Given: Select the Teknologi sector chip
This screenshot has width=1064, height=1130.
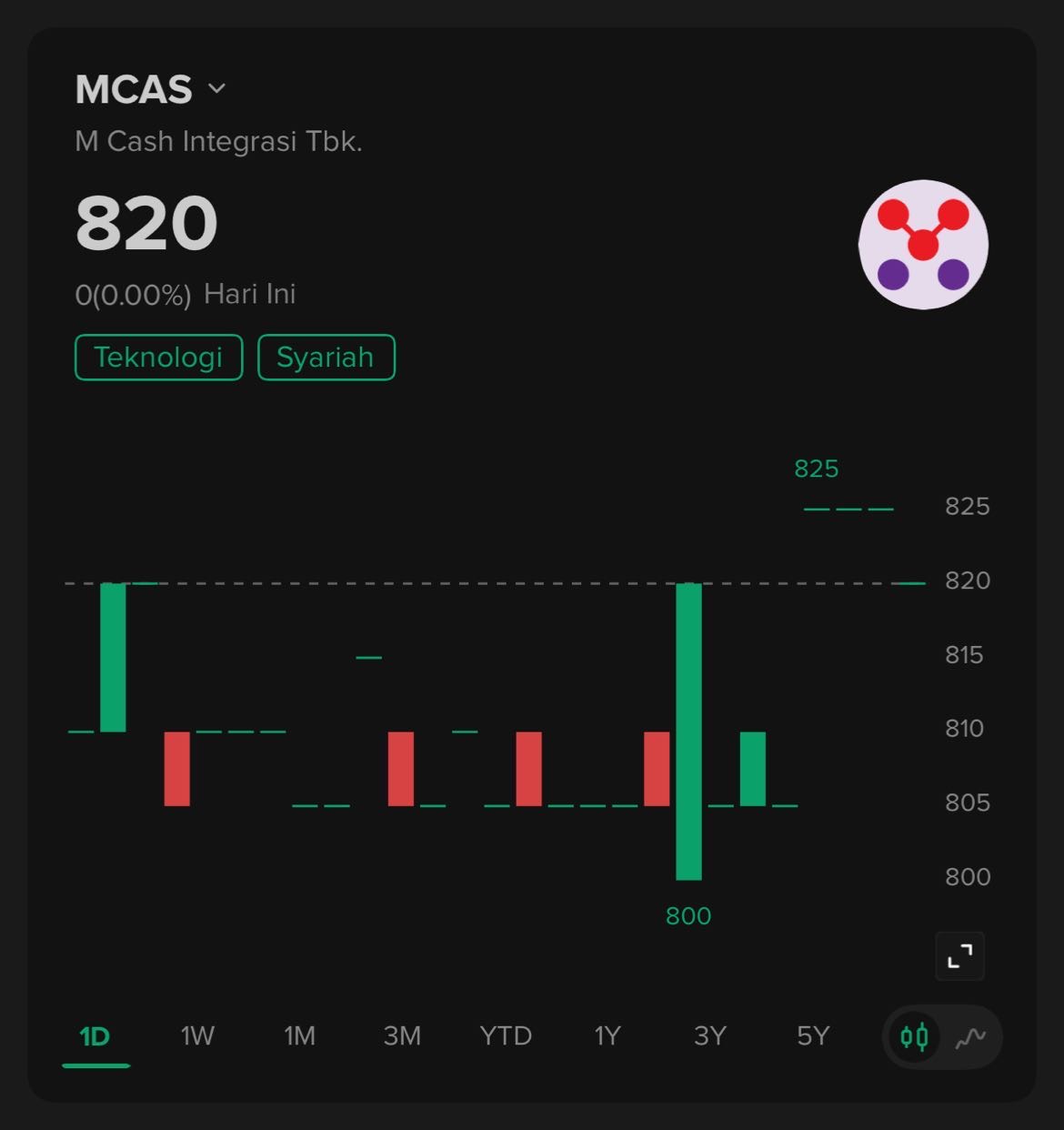Looking at the screenshot, I should pos(158,357).
